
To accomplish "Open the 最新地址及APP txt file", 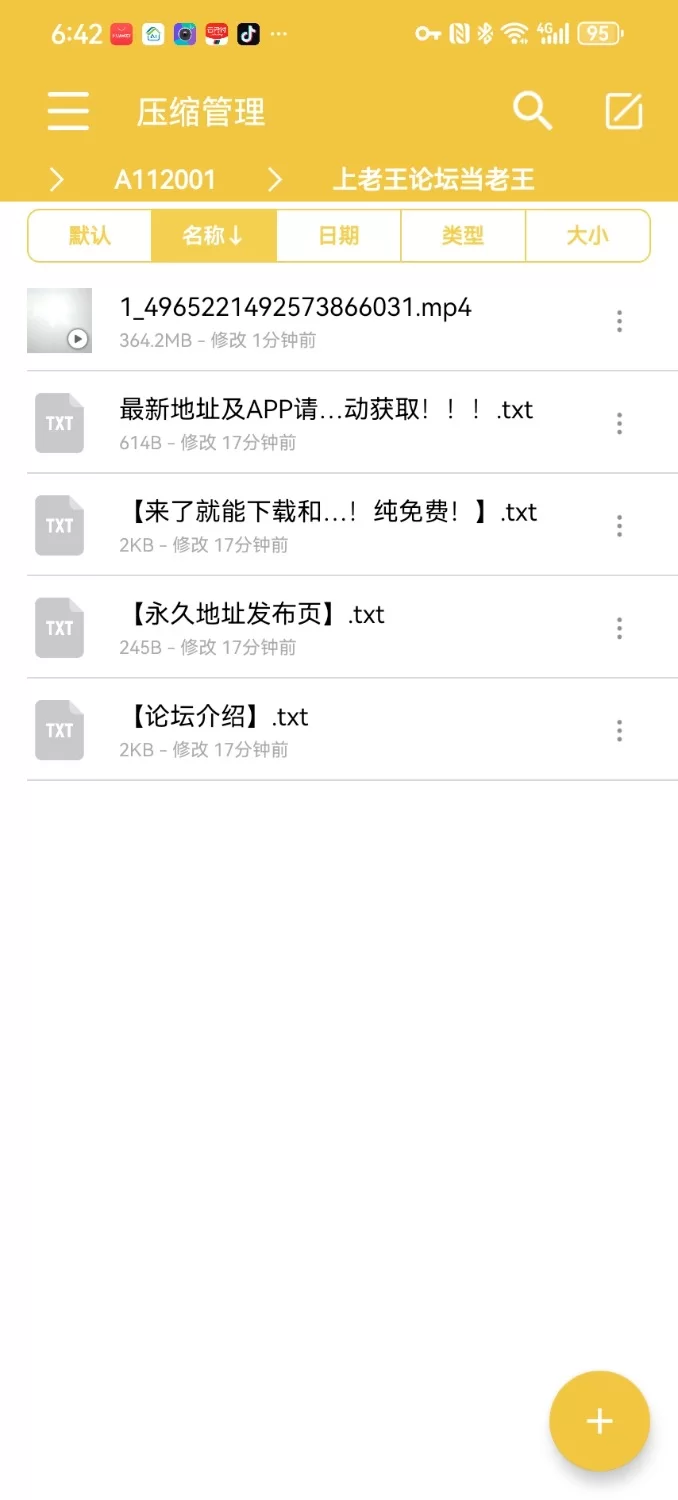I will 325,422.
